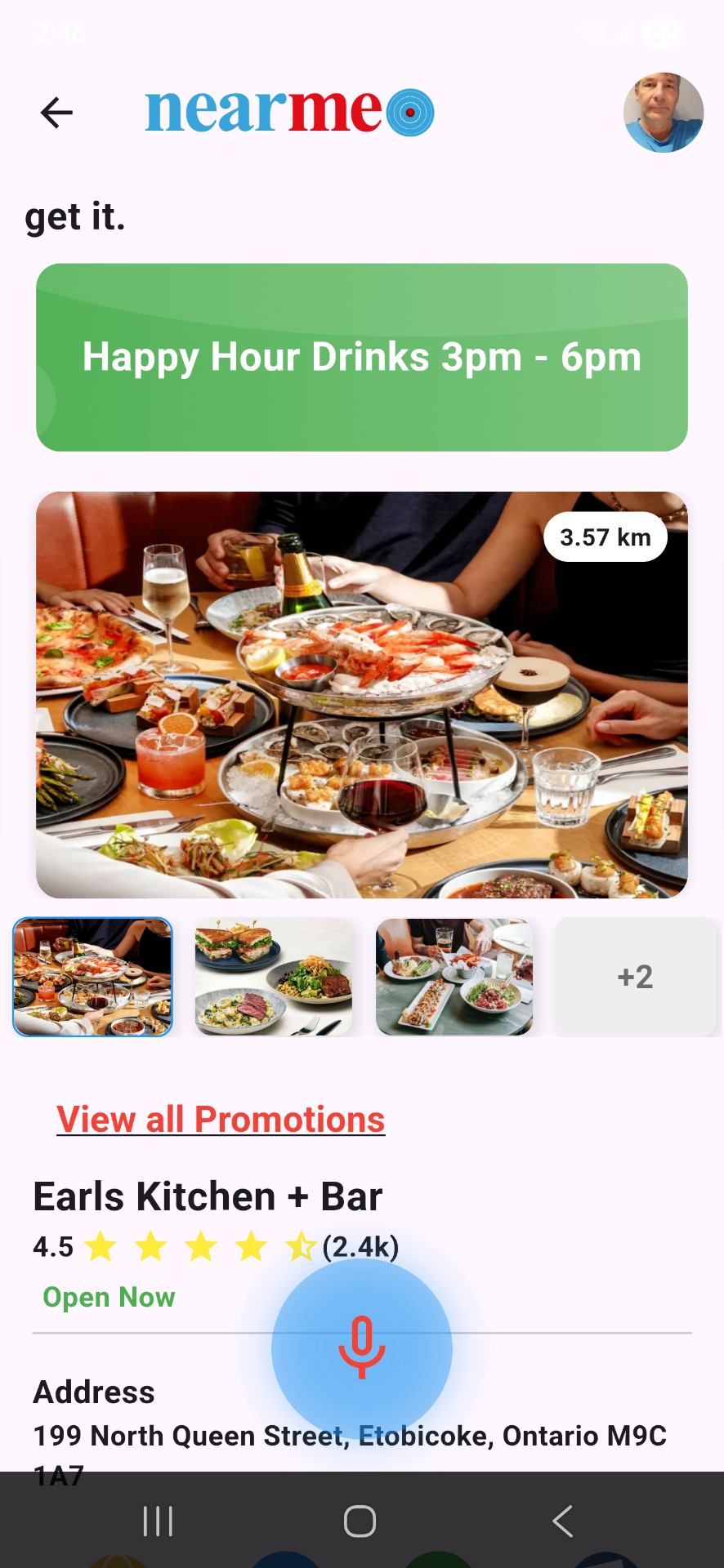Select the sushi plates thumbnail
The width and height of the screenshot is (724, 1568).
click(x=454, y=977)
